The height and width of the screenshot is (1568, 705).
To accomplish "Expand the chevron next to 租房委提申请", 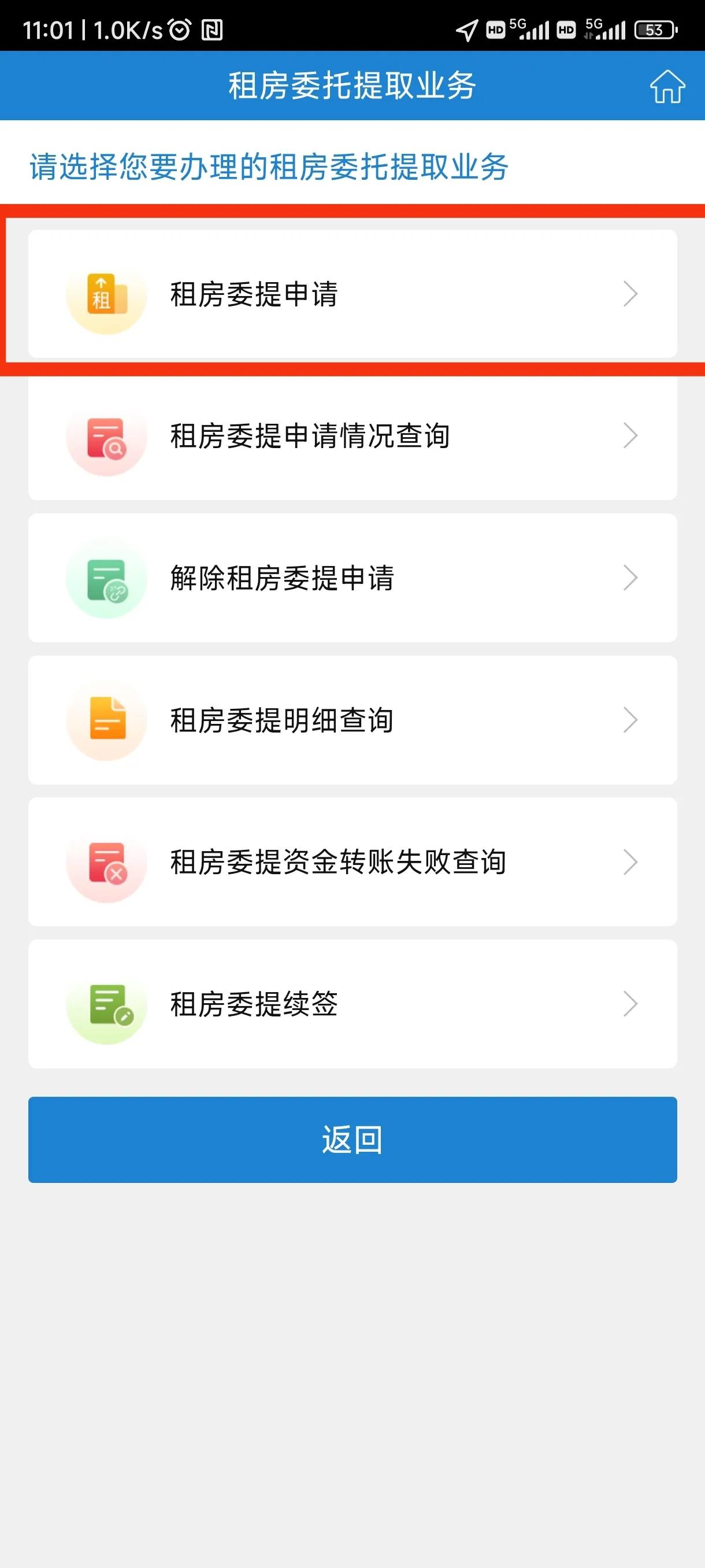I will click(631, 295).
